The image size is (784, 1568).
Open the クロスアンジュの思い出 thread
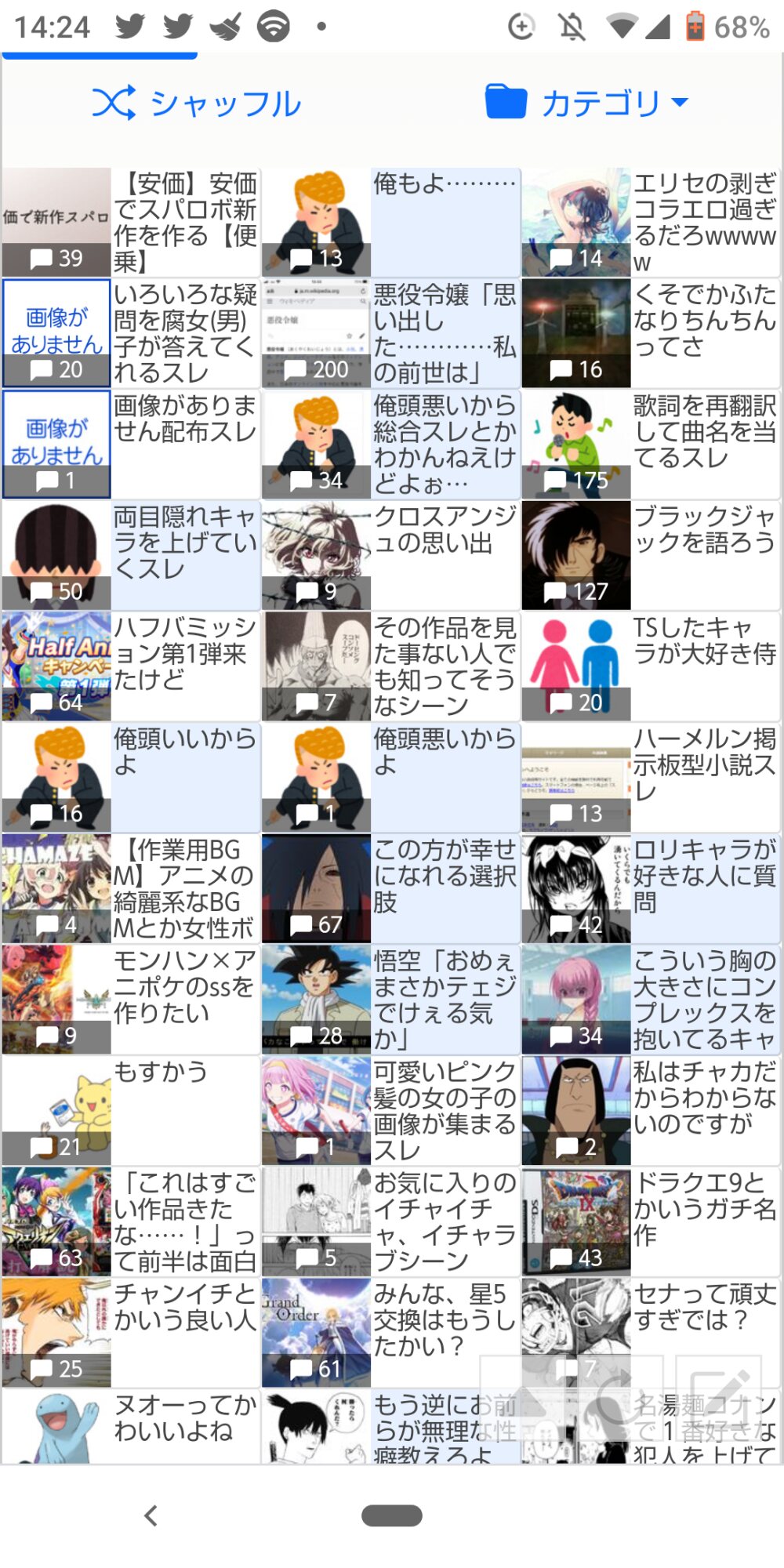[390, 556]
